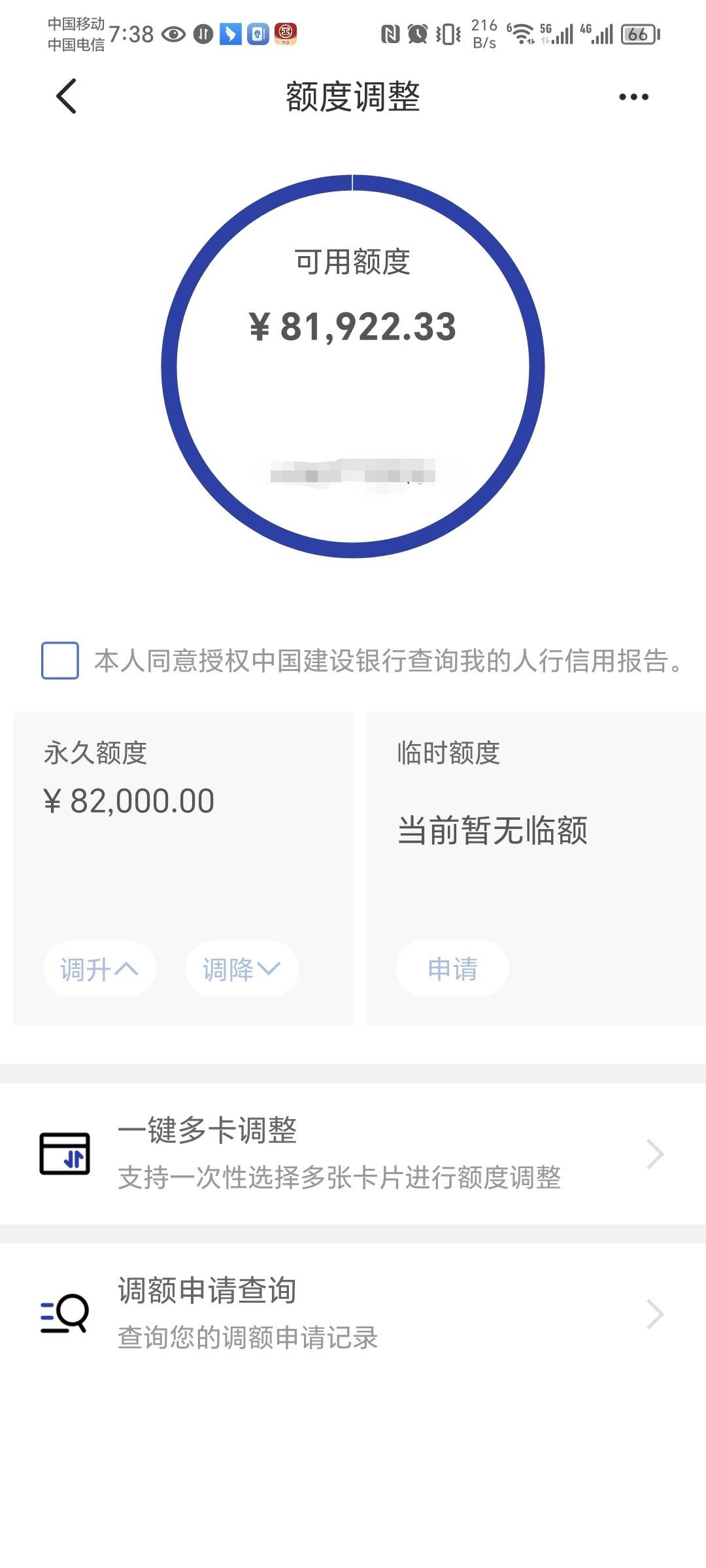Apply for a temporary limit via 申请
The height and width of the screenshot is (1568, 706).
452,968
